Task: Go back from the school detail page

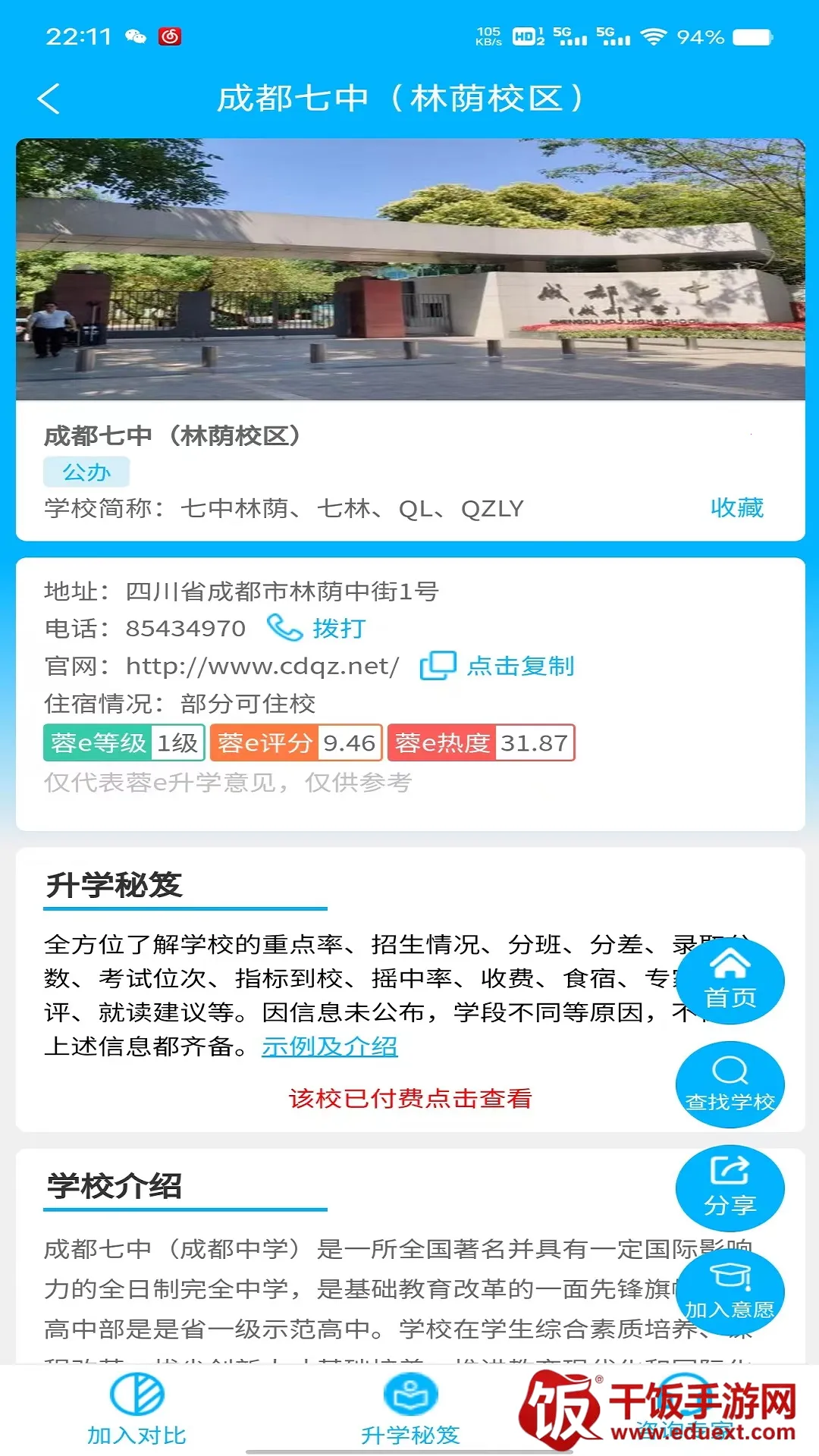Action: [49, 99]
